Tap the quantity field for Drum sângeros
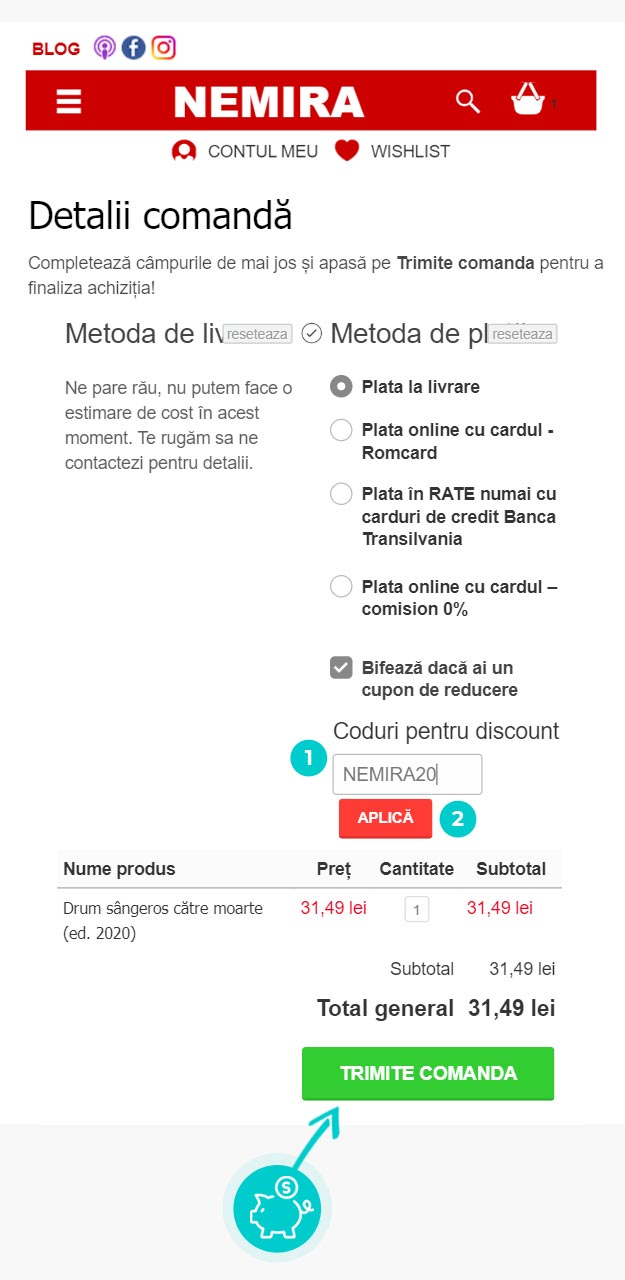The width and height of the screenshot is (625, 1280). 417,909
